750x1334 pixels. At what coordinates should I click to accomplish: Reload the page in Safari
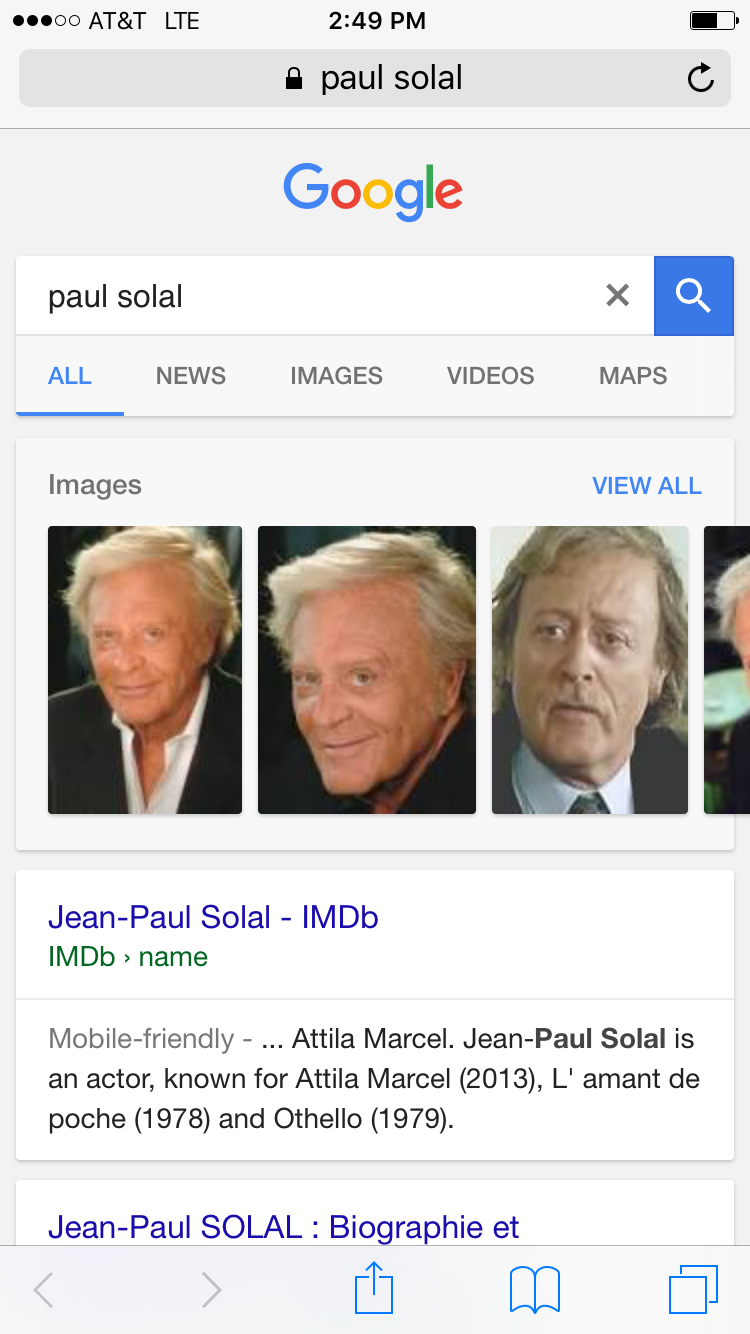coord(701,78)
